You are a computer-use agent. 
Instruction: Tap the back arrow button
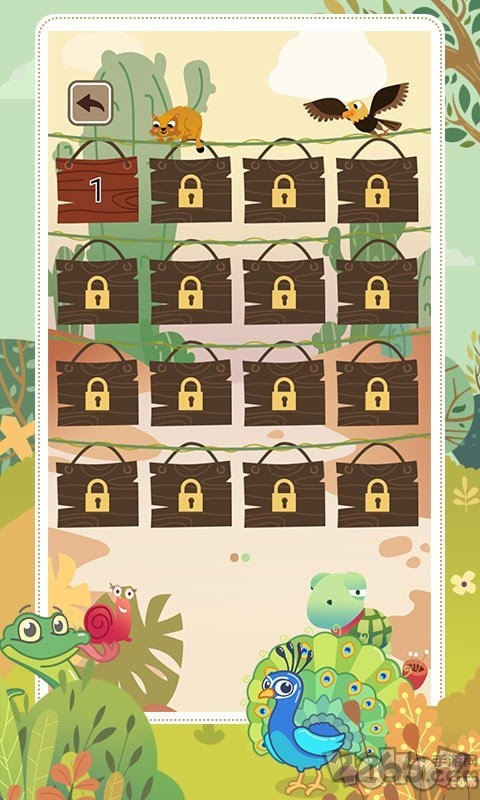tap(90, 103)
